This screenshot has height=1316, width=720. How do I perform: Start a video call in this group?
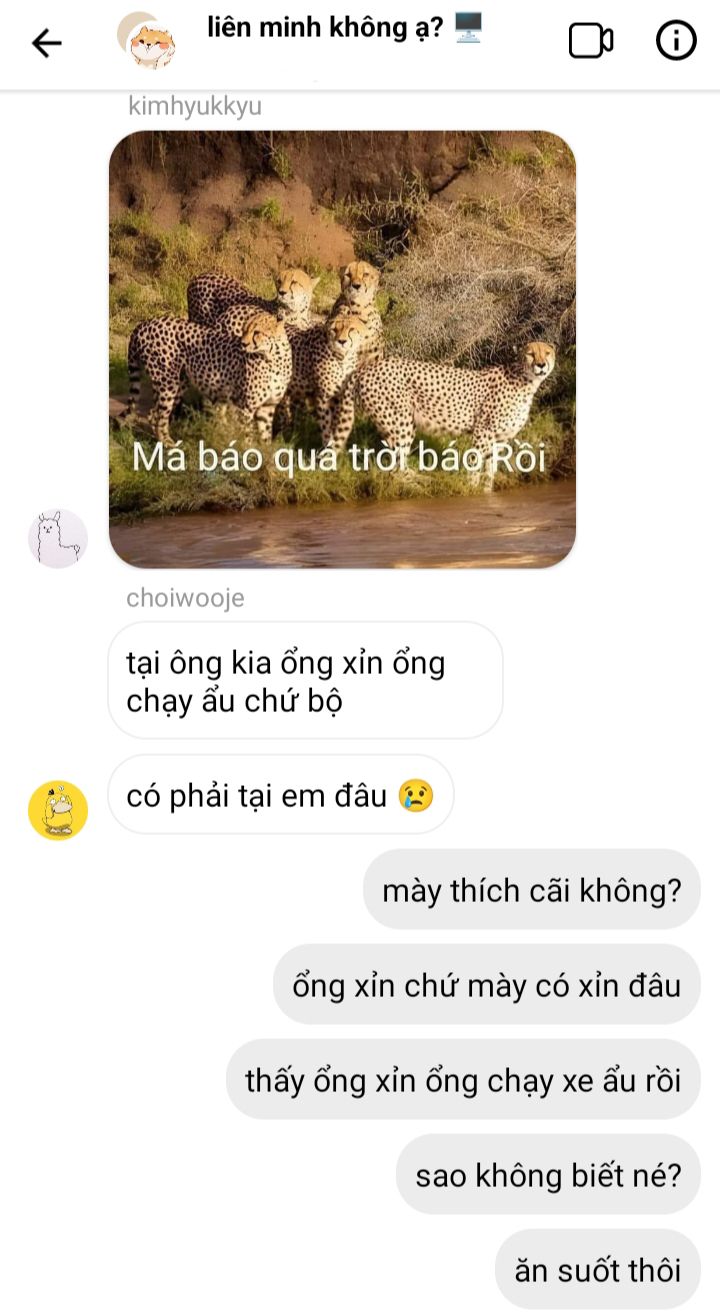click(590, 41)
